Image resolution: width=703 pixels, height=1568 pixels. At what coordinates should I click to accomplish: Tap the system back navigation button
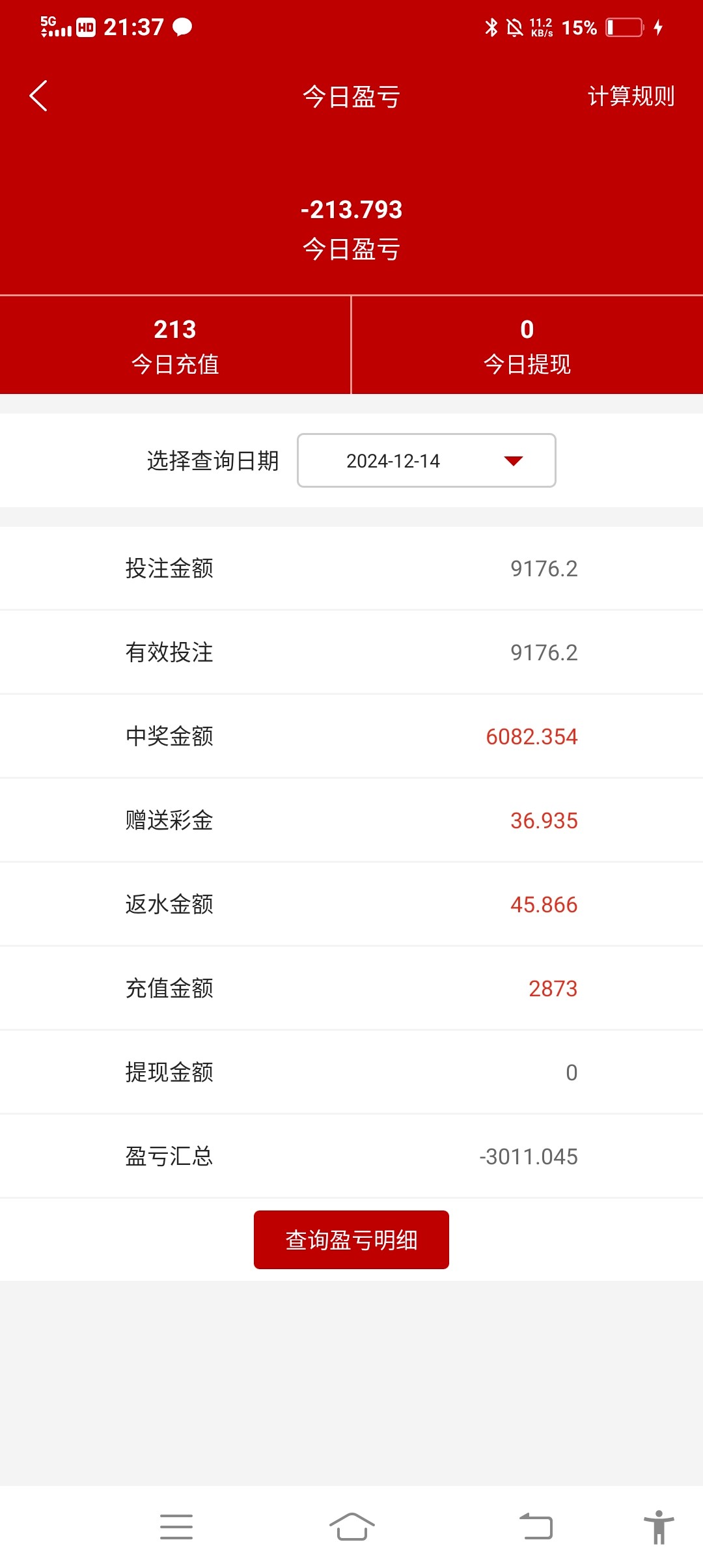536,1526
